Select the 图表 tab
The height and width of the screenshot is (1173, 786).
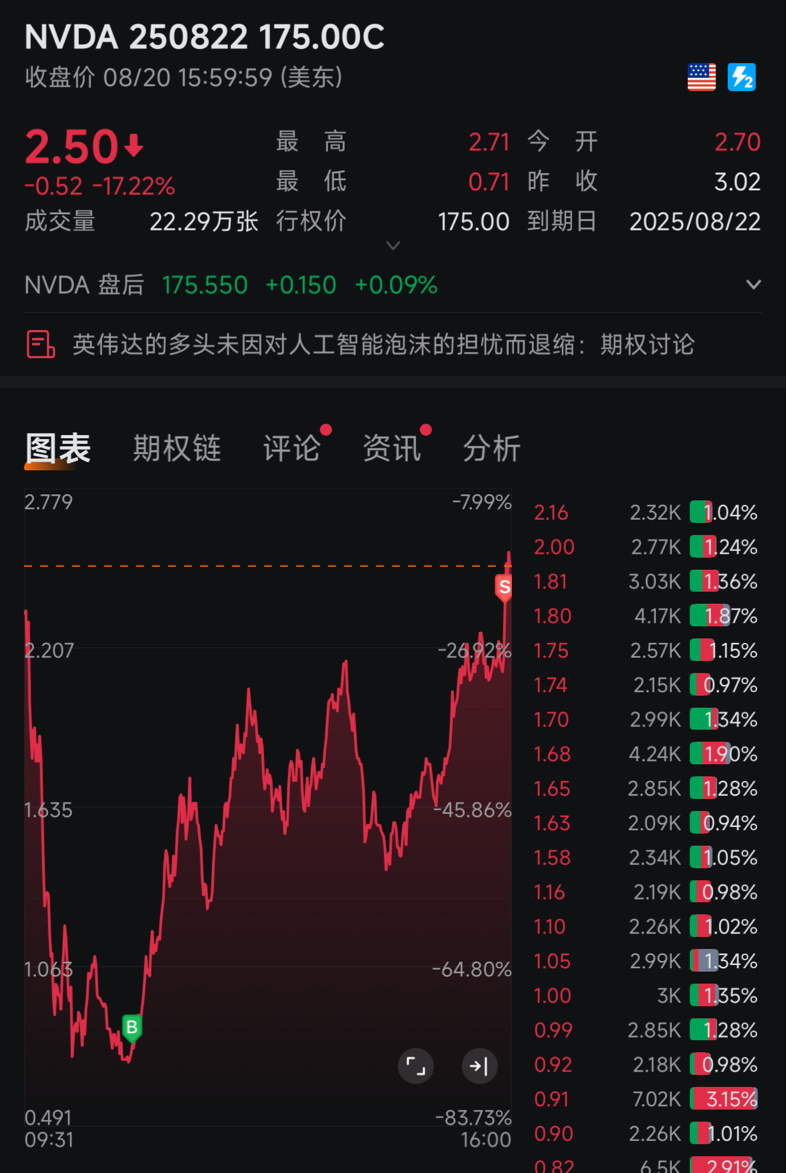click(55, 448)
